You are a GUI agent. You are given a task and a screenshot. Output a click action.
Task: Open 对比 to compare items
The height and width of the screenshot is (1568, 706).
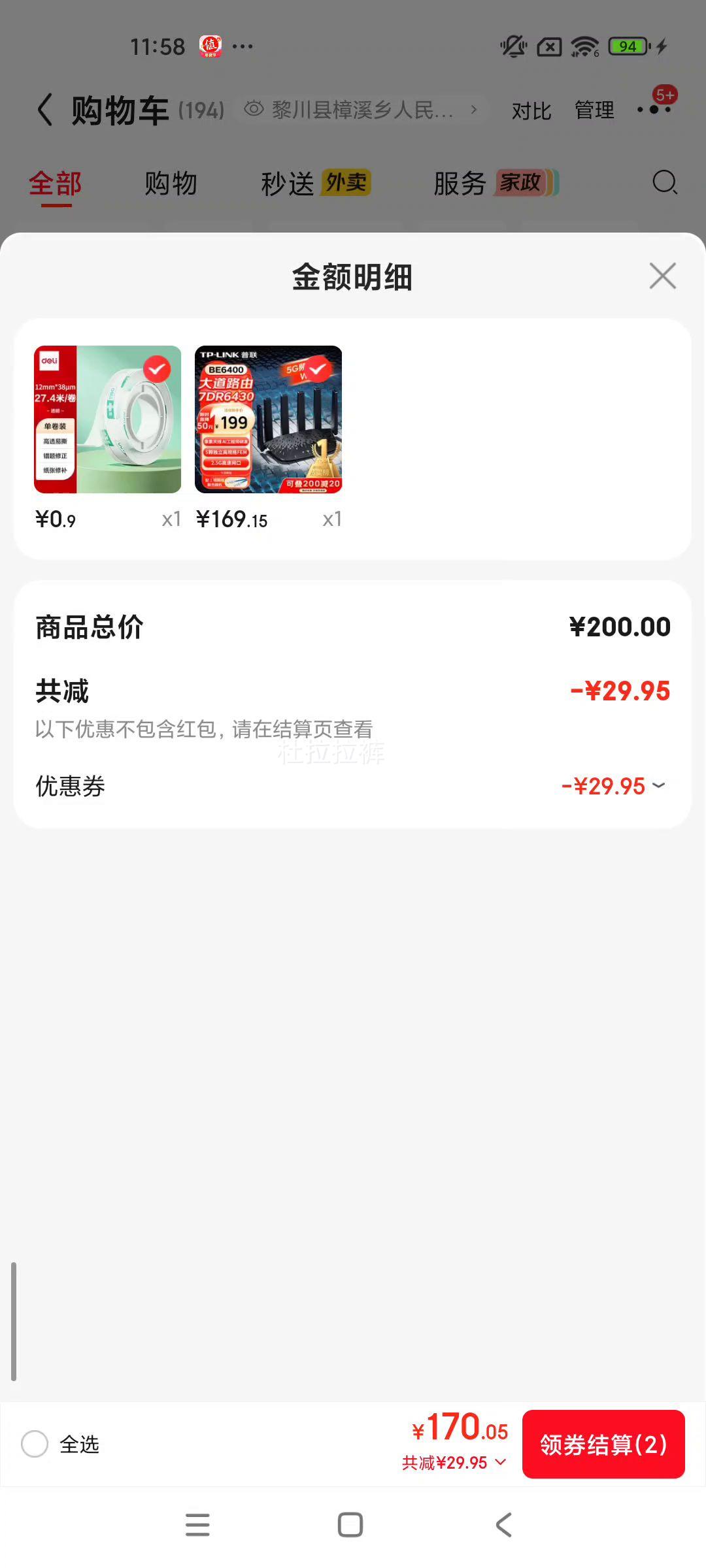[x=531, y=111]
